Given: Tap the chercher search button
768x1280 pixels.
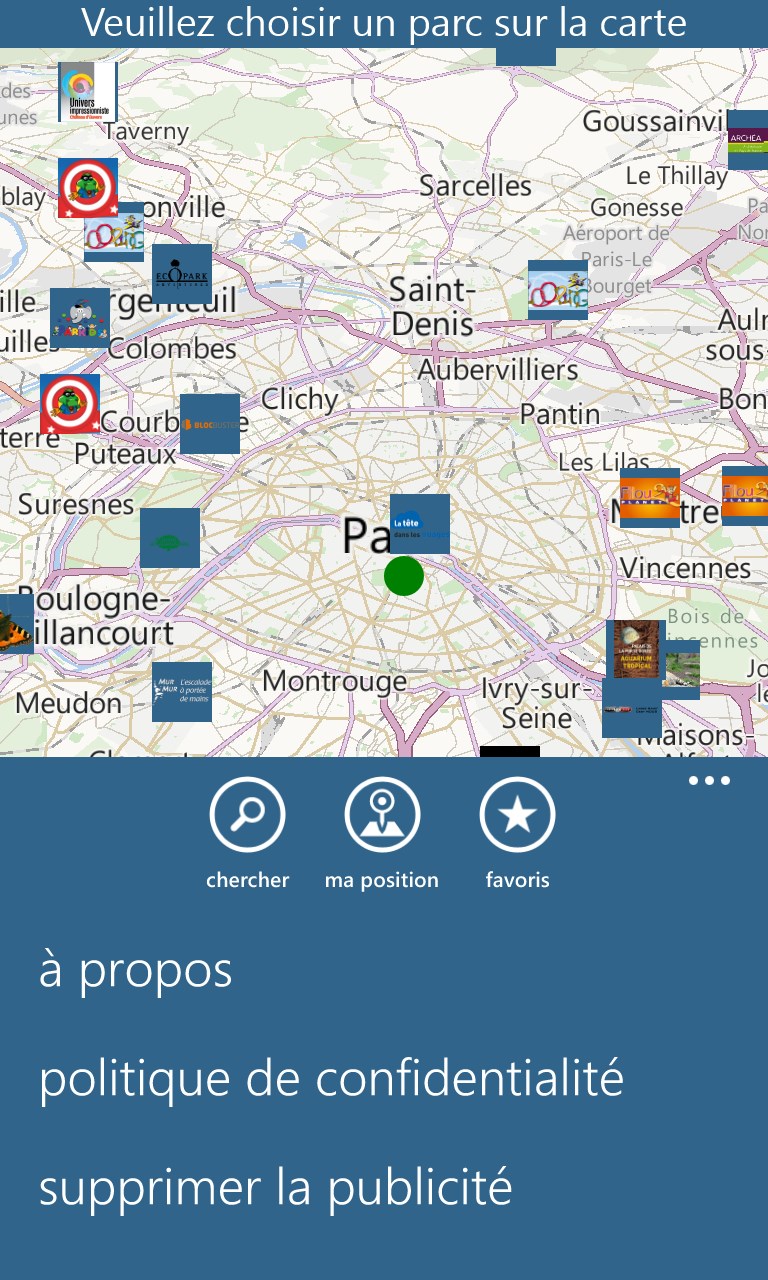Looking at the screenshot, I should 247,816.
